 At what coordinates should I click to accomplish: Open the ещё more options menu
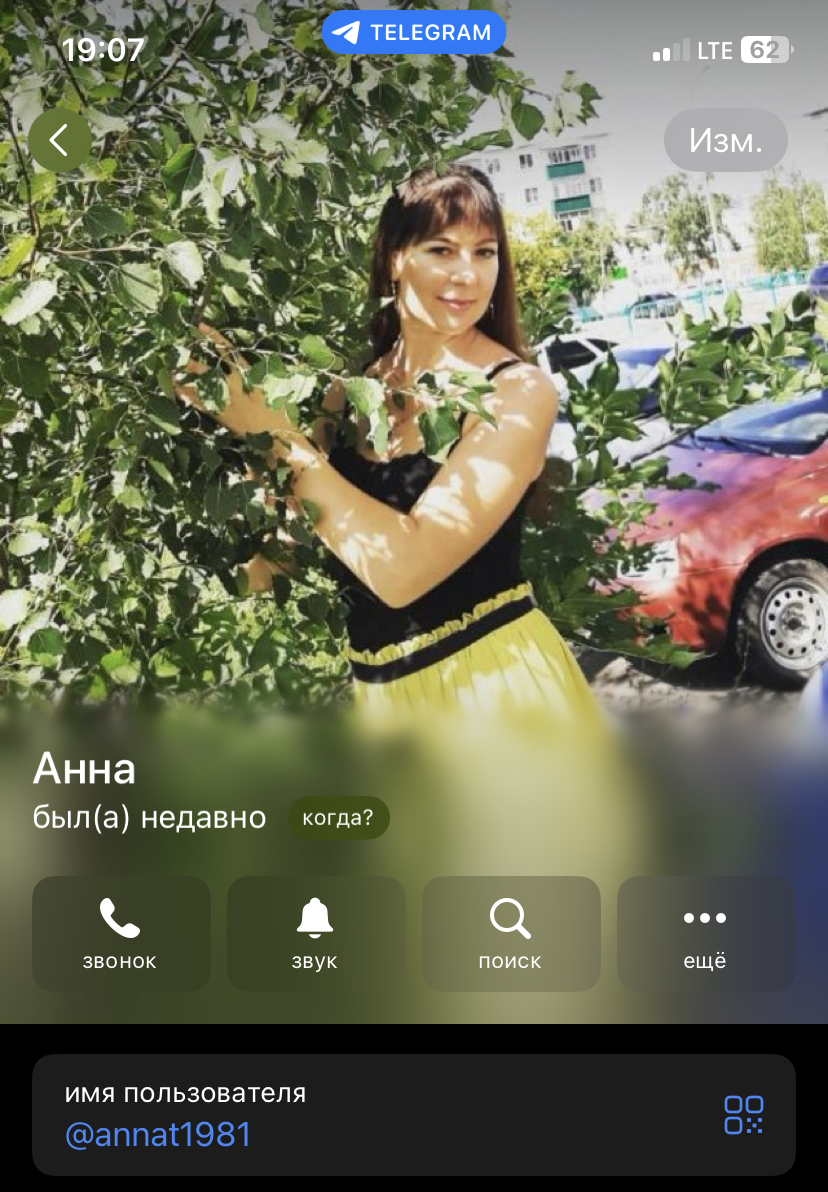click(705, 933)
